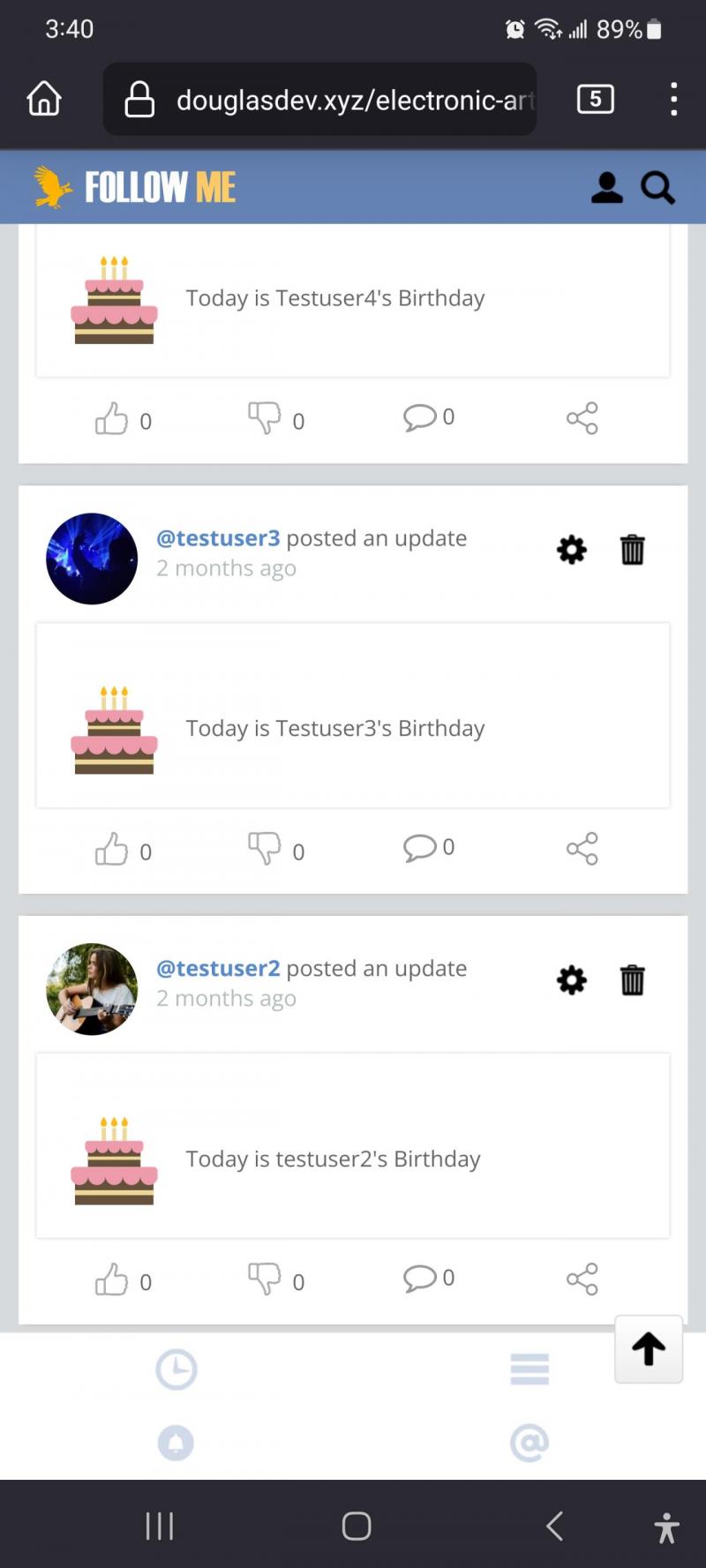Delete testuser2's post with trash icon
706x1568 pixels.
632,980
